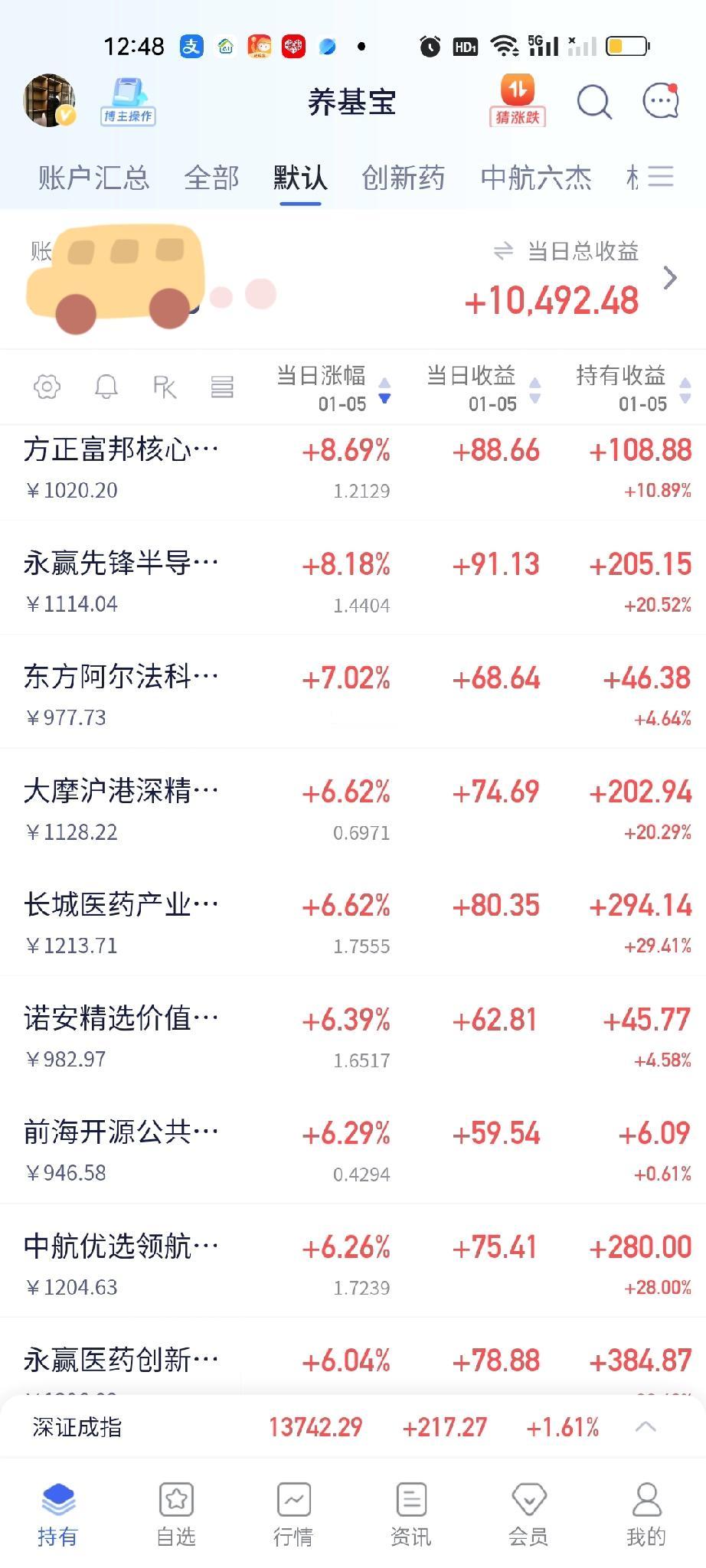Open the messages icon at top right
Screen dimensions: 706x1568
coord(660,100)
